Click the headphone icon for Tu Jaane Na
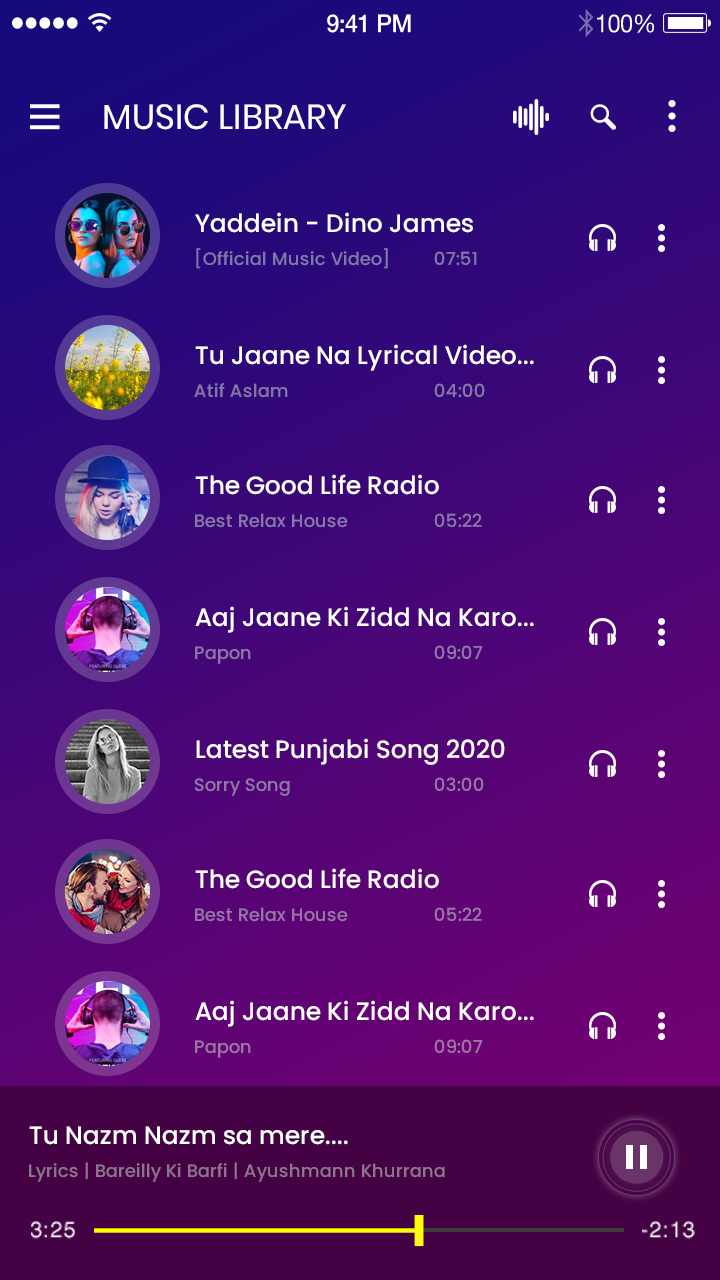 pos(602,370)
